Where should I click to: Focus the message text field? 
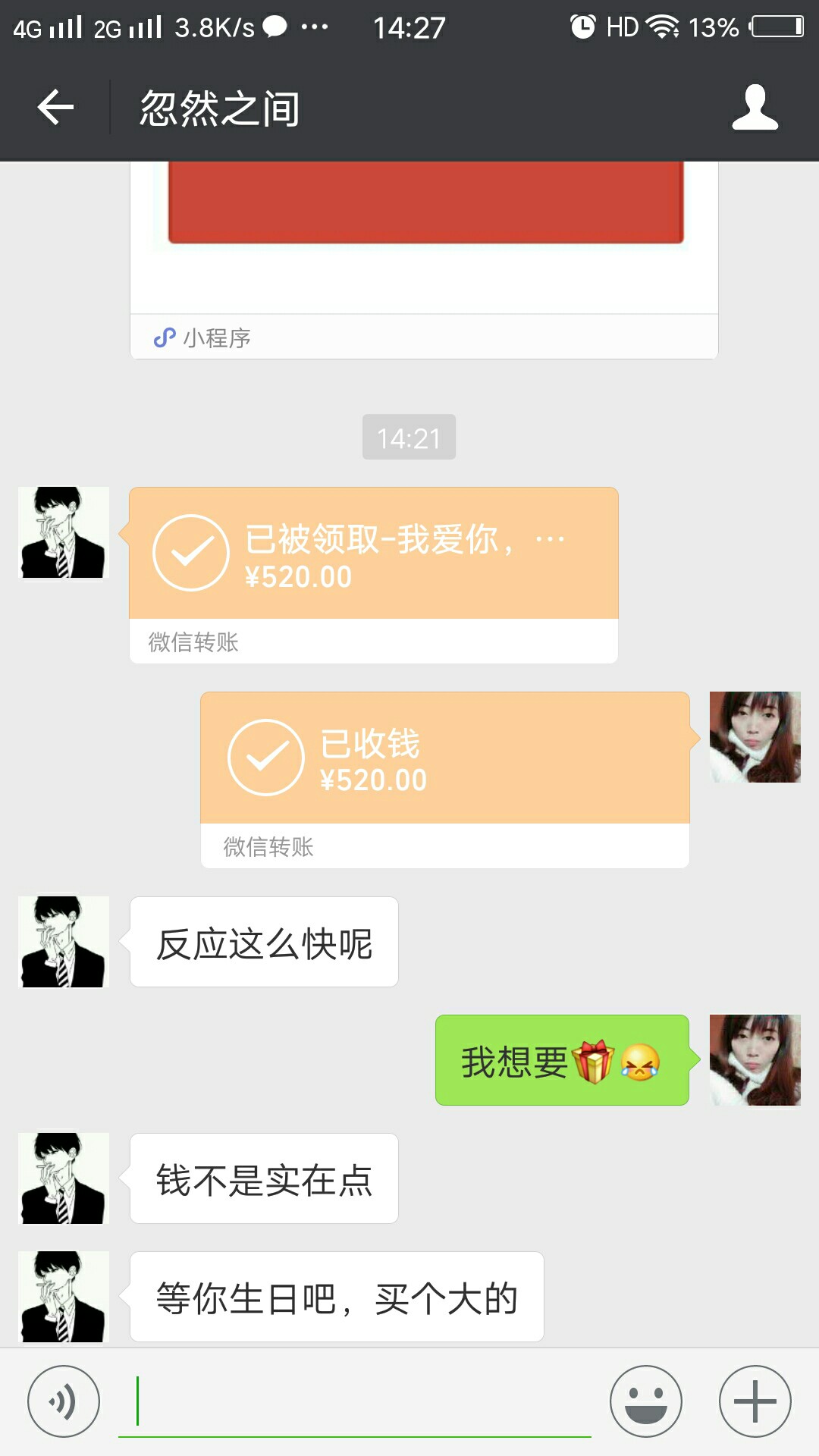click(355, 1403)
